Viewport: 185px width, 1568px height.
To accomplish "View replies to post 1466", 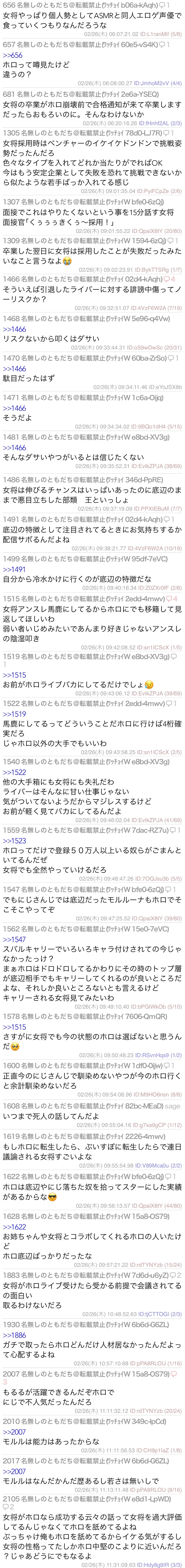I will pos(173,279).
